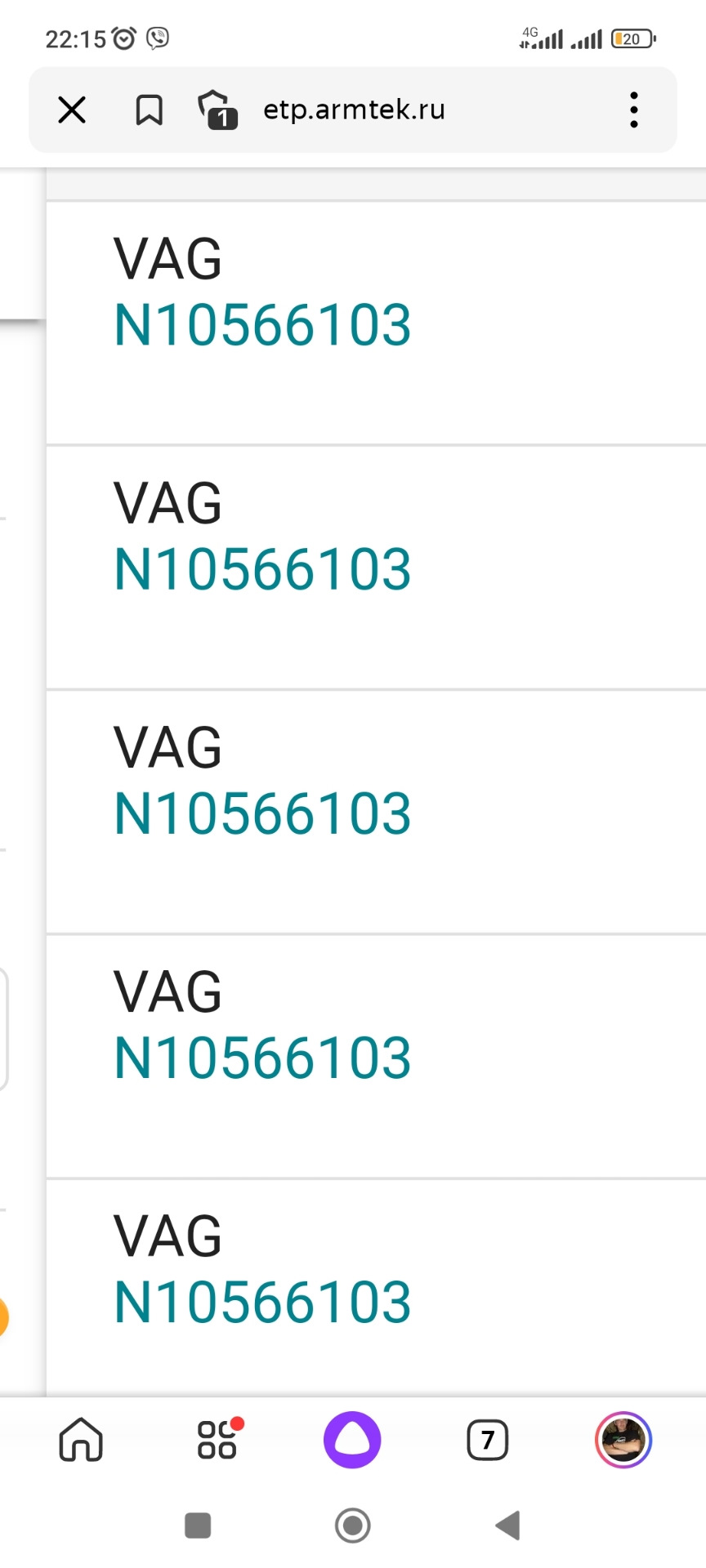The width and height of the screenshot is (706, 1568).
Task: Open recent apps with the square button
Action: click(x=198, y=1525)
